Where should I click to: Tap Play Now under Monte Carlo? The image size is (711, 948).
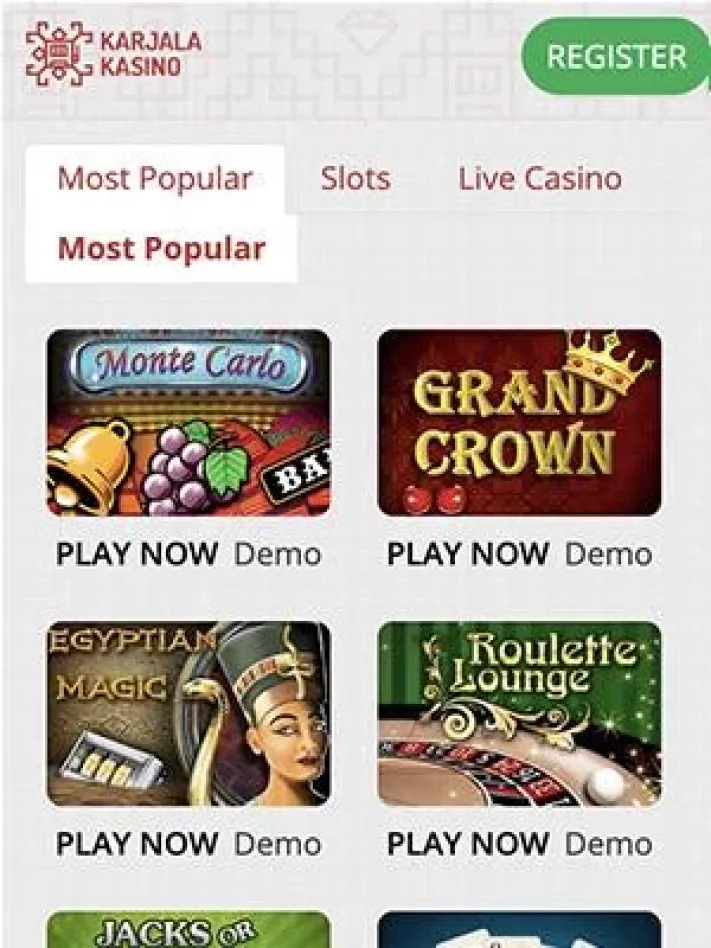coord(136,554)
